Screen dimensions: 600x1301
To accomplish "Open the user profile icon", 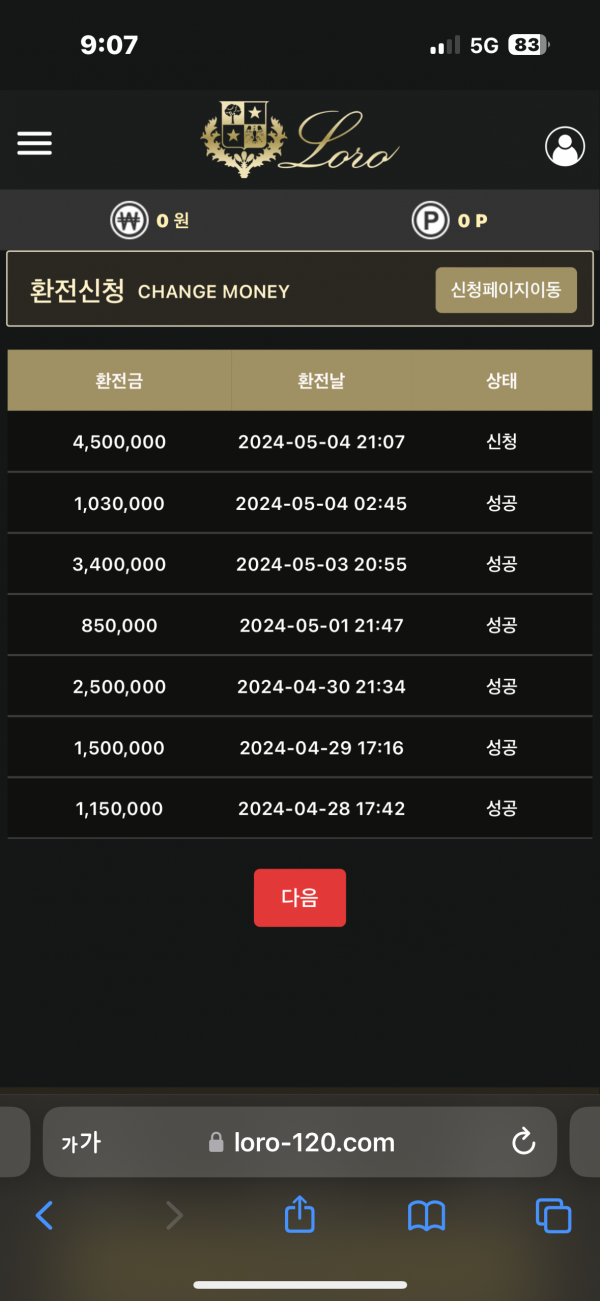I will (565, 146).
